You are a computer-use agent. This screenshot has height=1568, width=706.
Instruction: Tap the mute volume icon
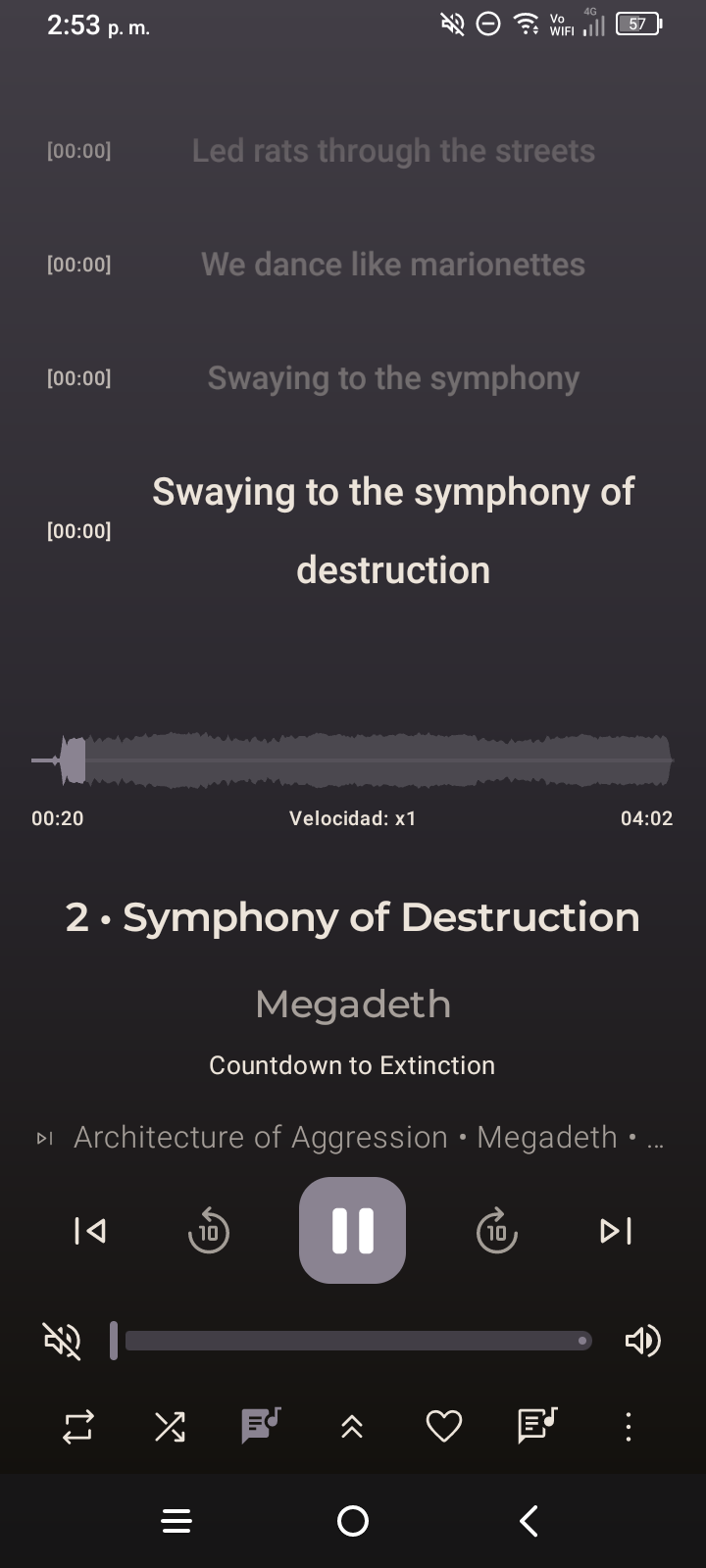[63, 1340]
